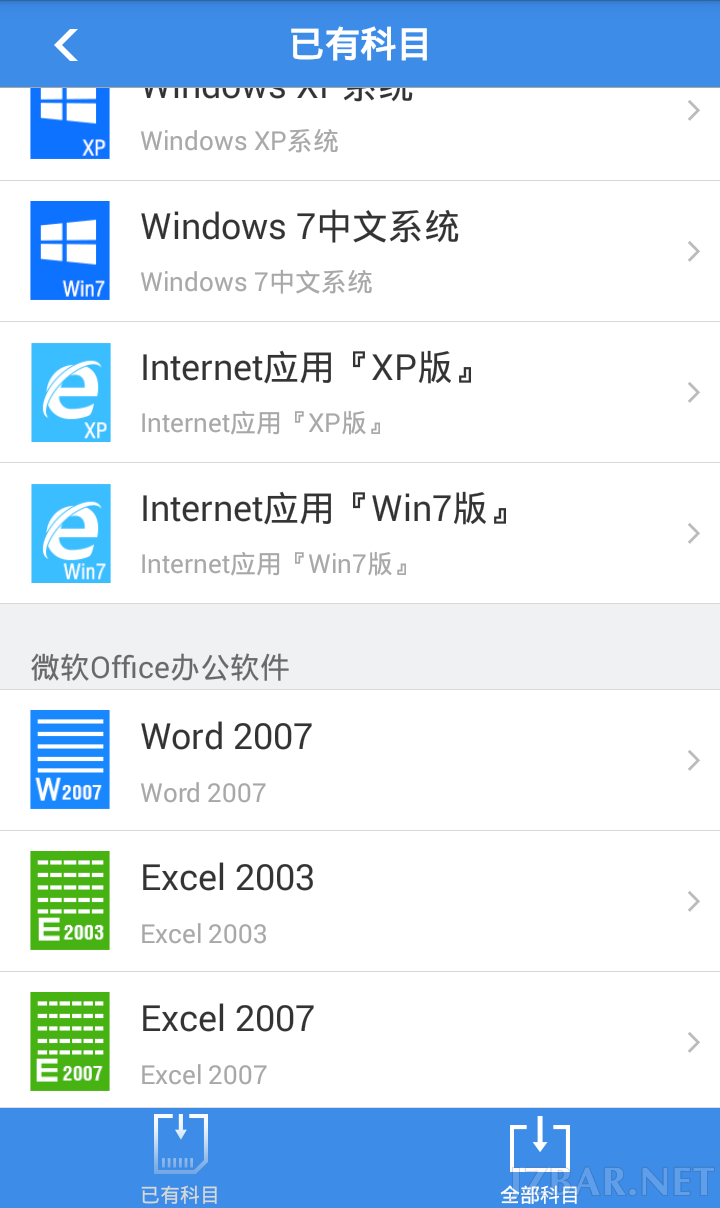The image size is (720, 1208).
Task: Select Internet应用『Win7版』 course
Action: pos(360,533)
